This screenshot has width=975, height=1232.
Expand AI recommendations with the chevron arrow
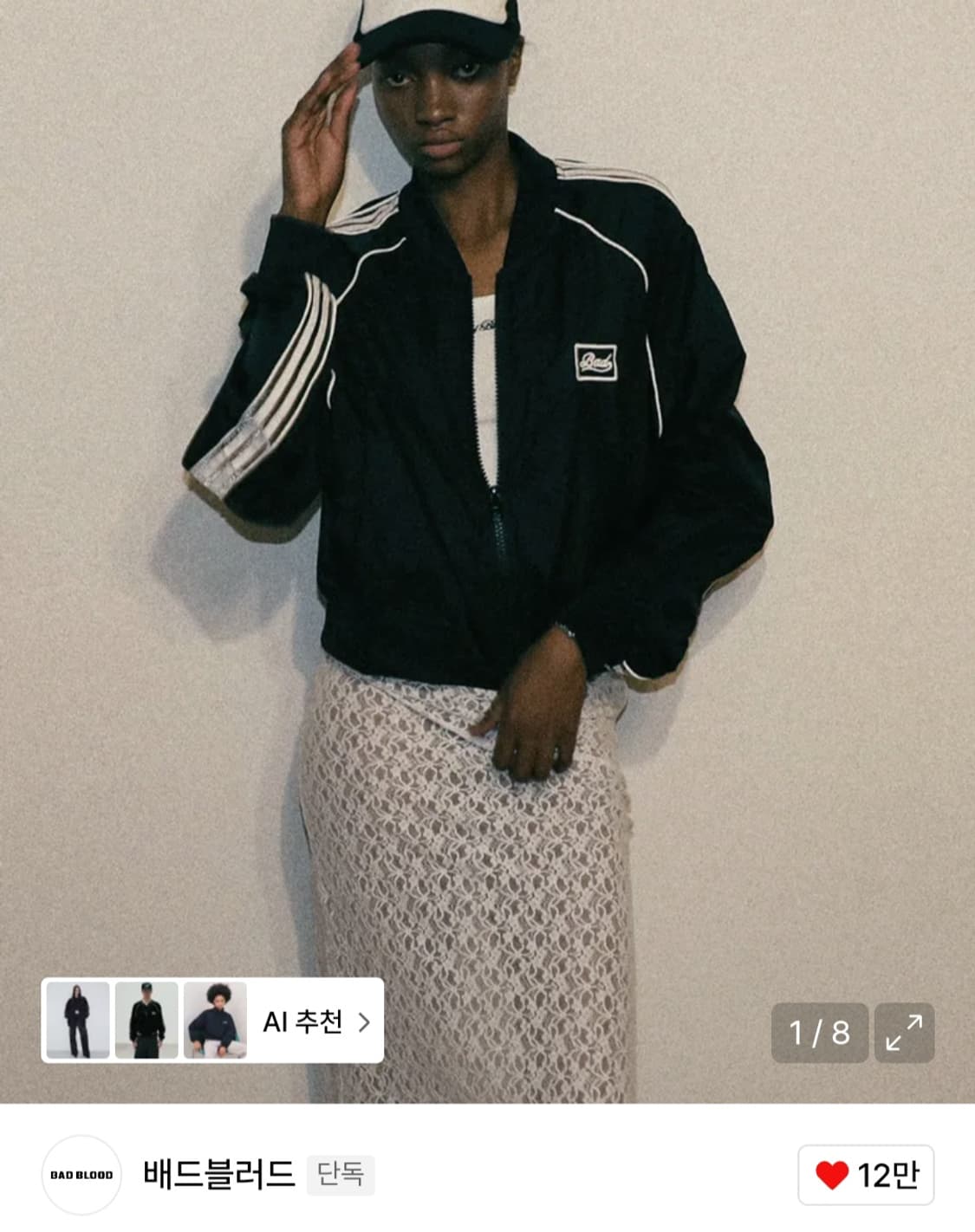(x=364, y=1023)
